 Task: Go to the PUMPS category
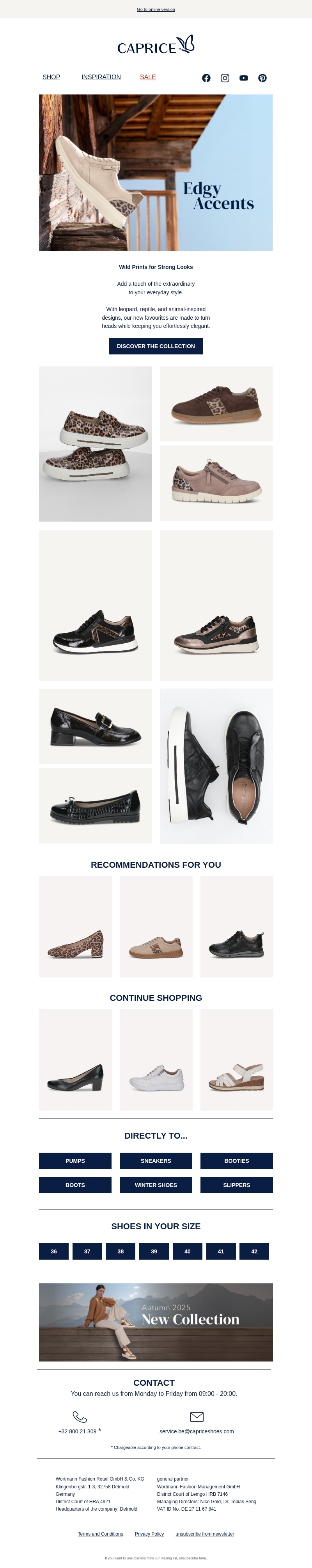click(75, 1160)
